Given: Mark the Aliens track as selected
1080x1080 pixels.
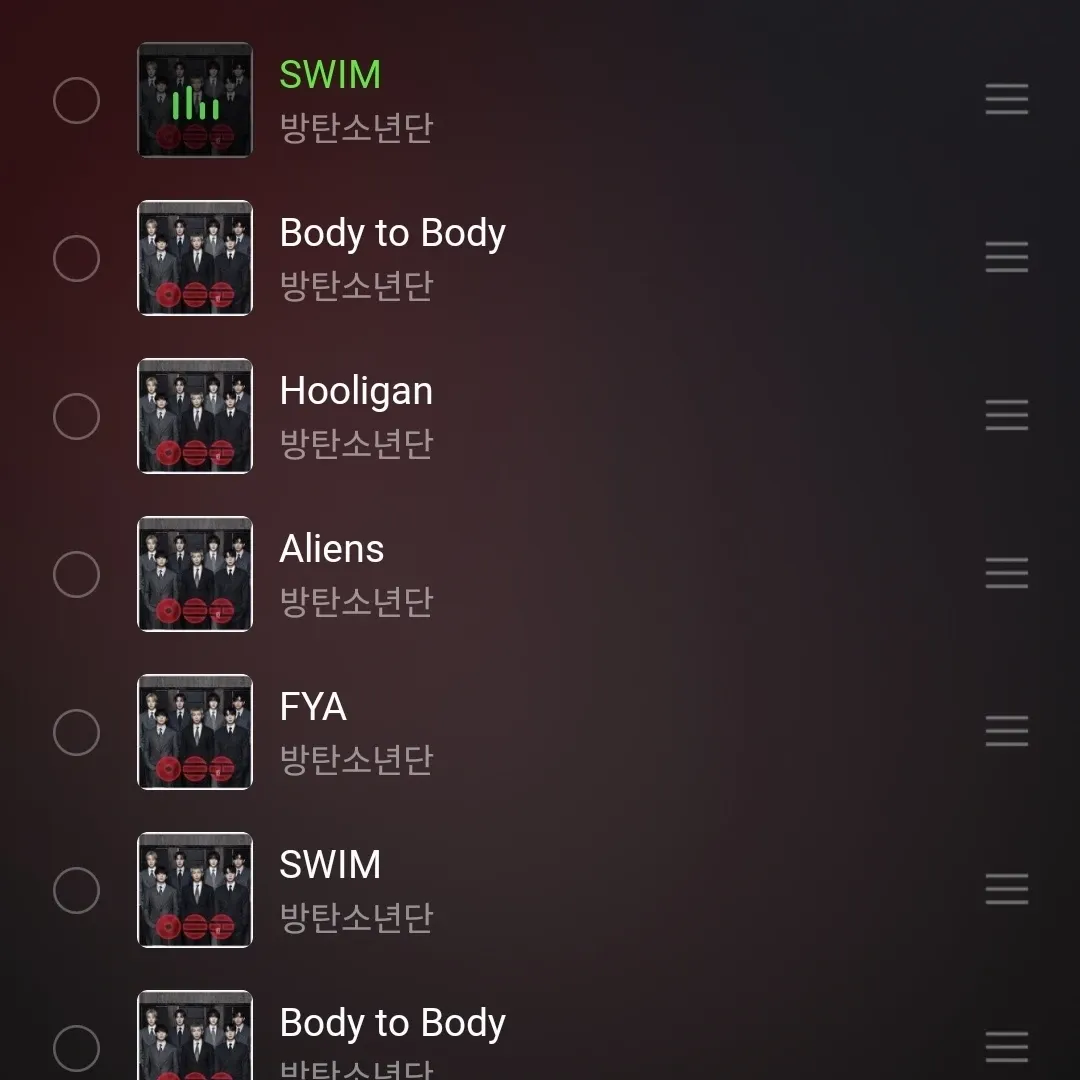Looking at the screenshot, I should tap(76, 574).
